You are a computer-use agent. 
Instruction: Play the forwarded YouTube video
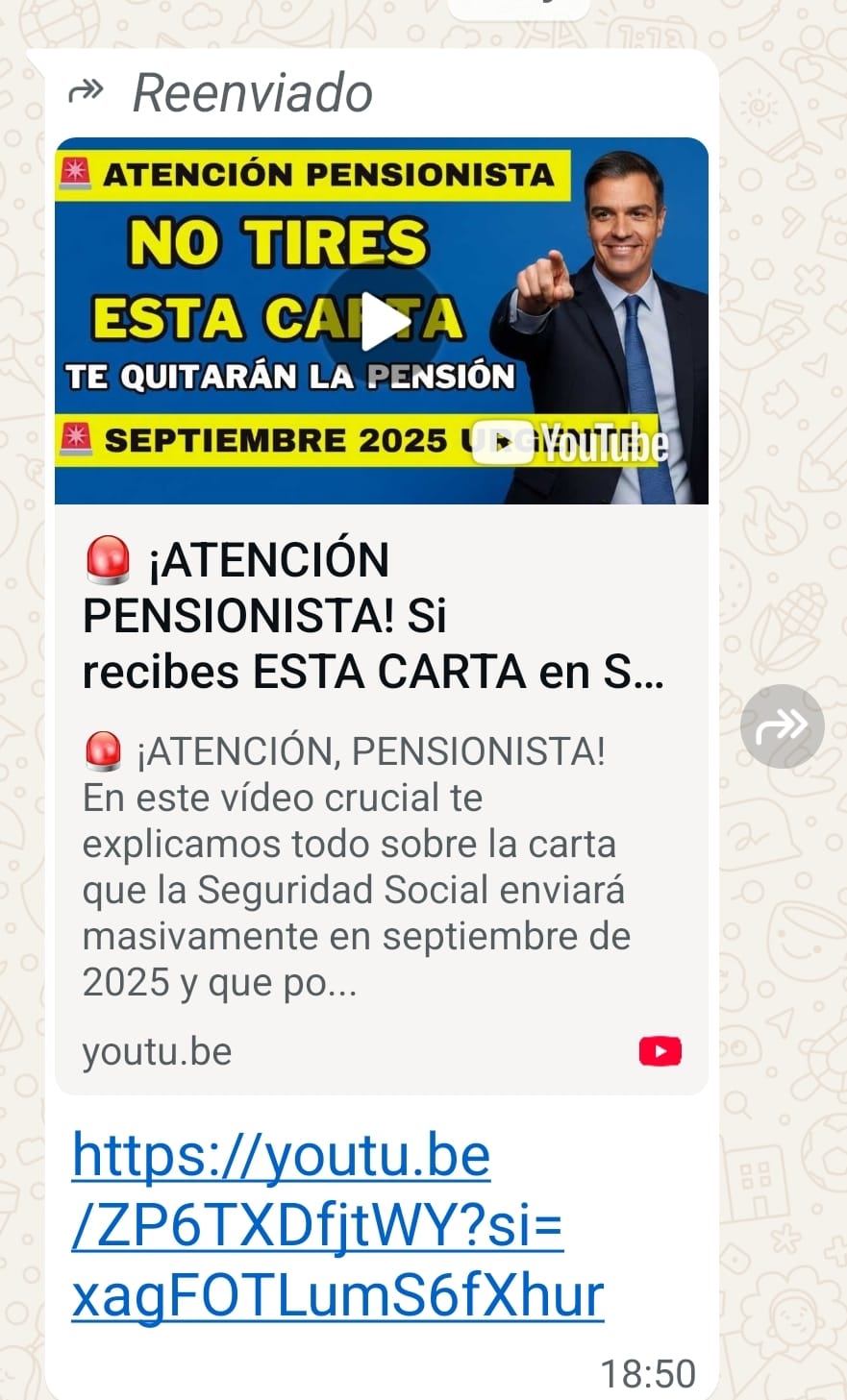[384, 323]
